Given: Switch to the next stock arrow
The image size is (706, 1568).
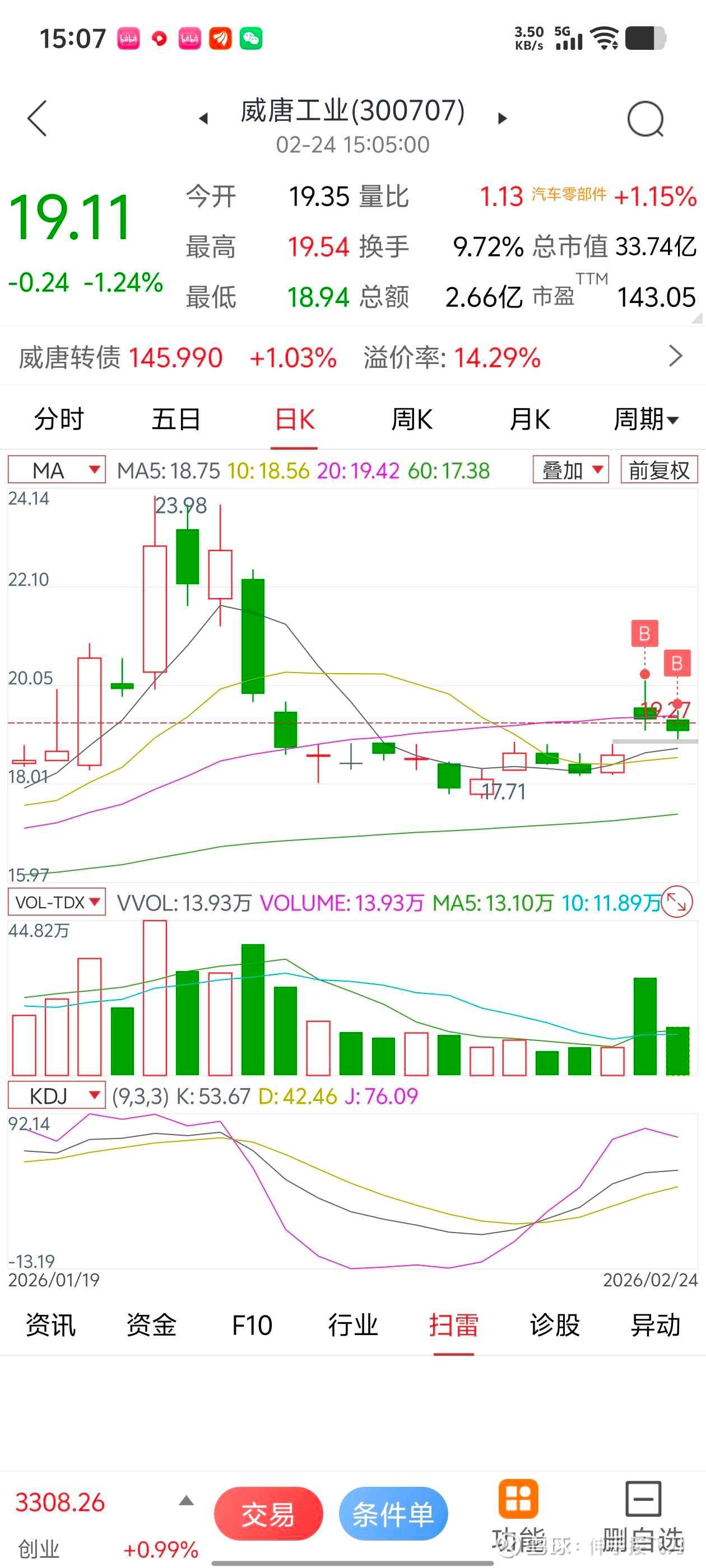Looking at the screenshot, I should pos(502,118).
